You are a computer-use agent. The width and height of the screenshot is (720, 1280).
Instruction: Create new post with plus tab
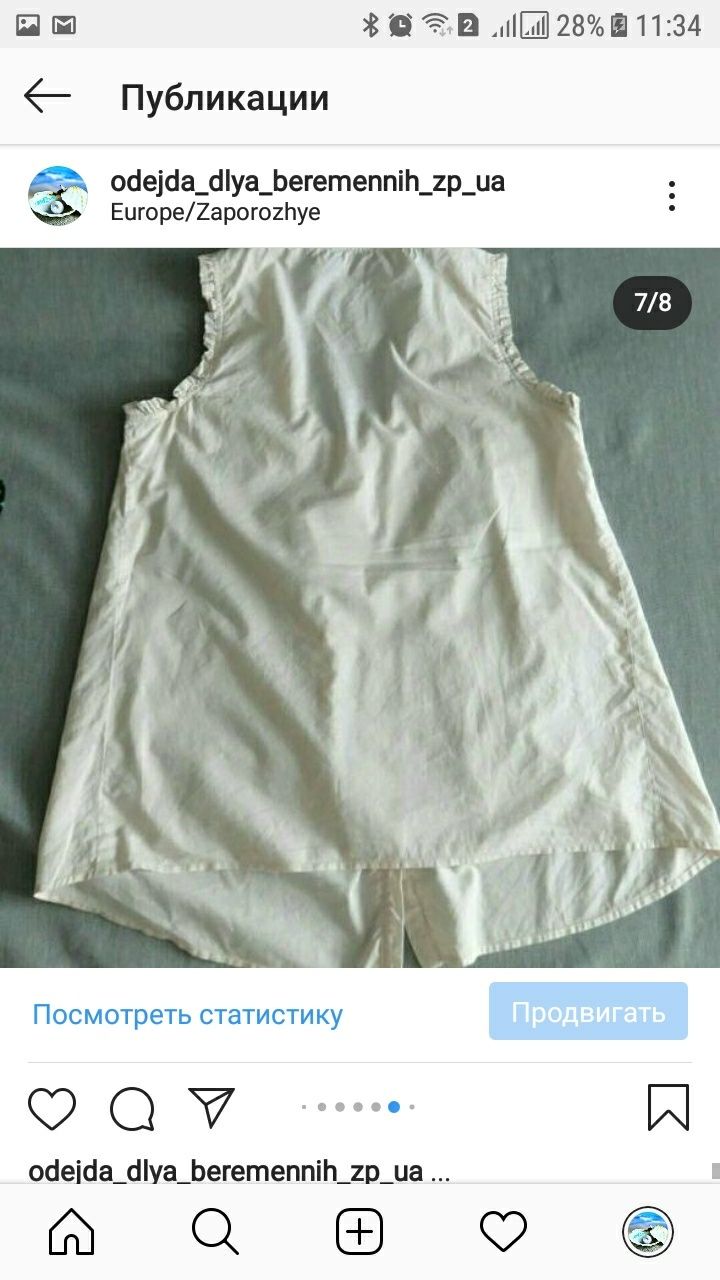click(359, 1231)
